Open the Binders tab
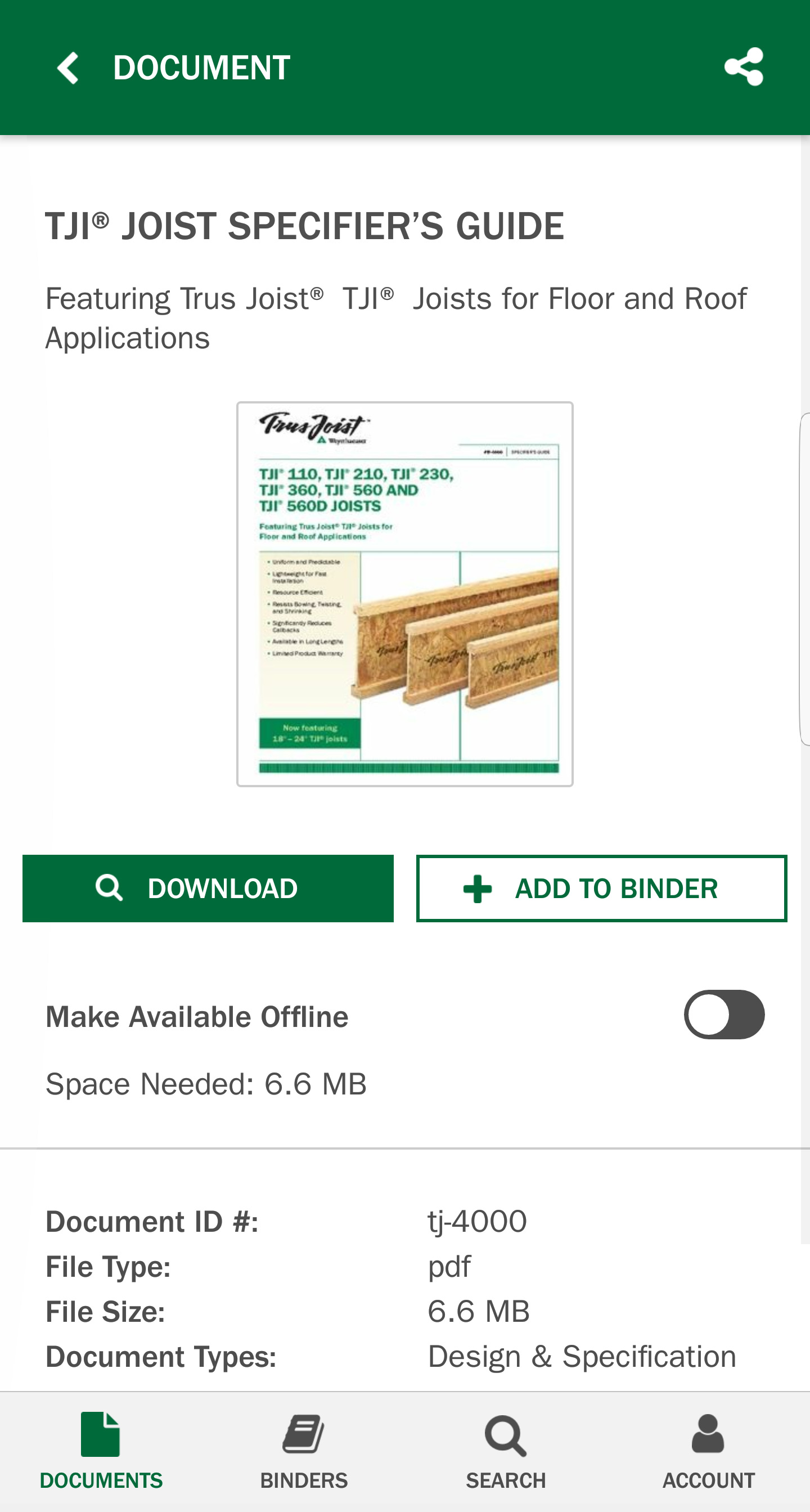 303,1451
